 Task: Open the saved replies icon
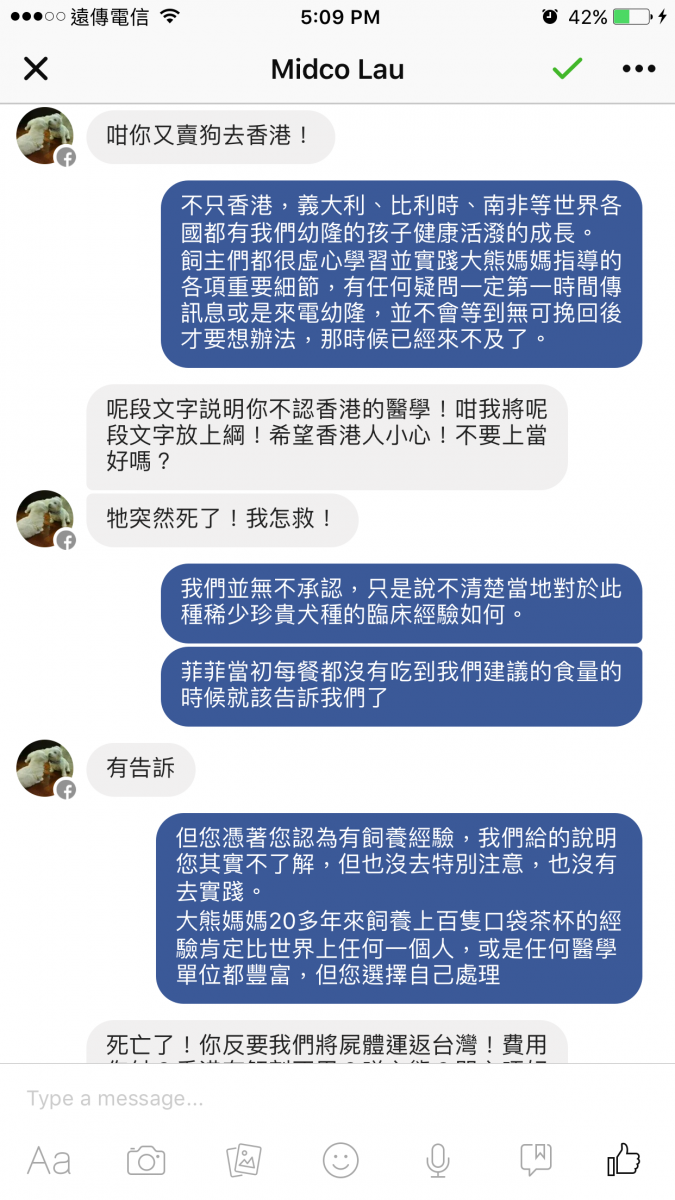click(536, 1160)
